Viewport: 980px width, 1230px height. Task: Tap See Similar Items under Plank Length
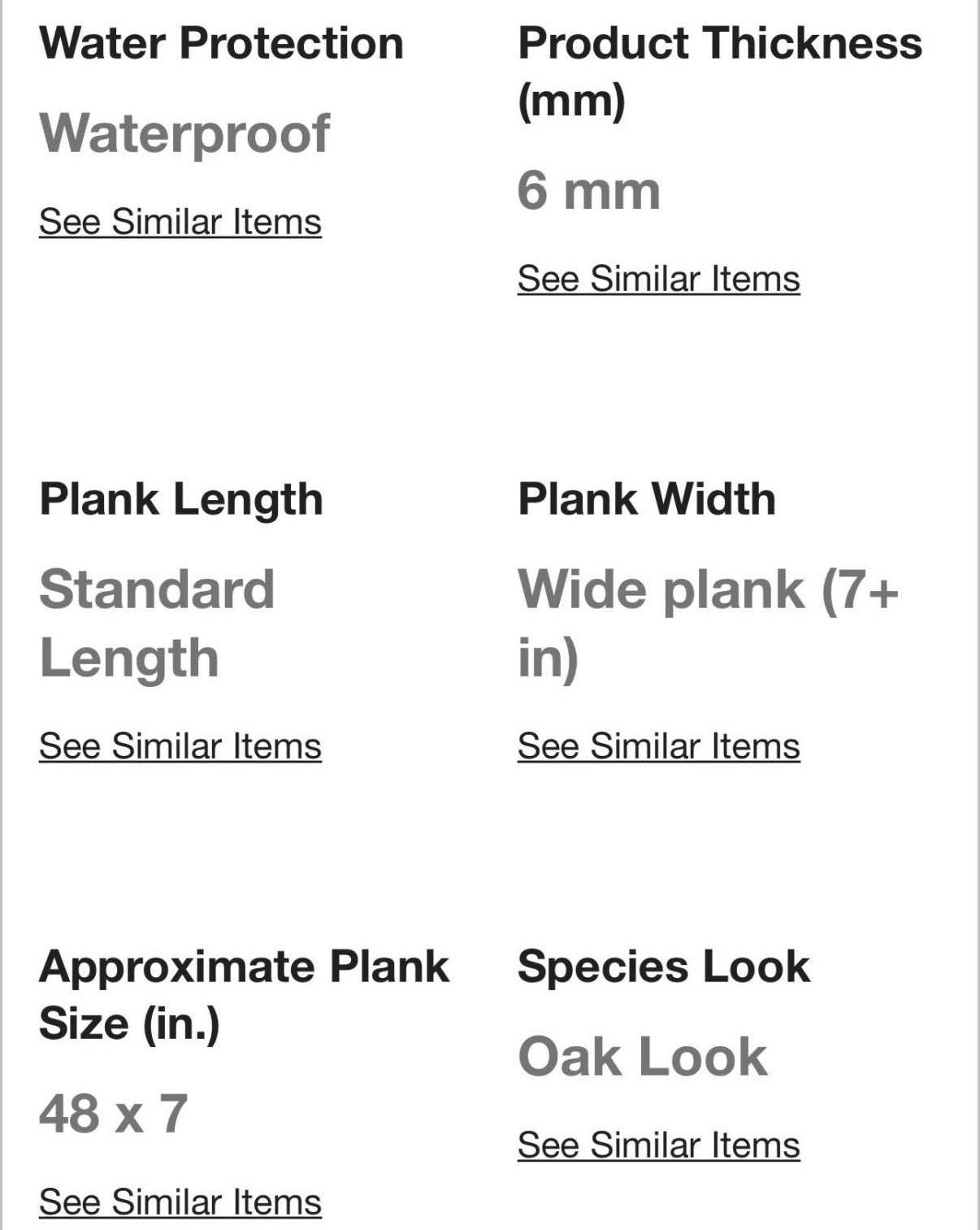click(180, 746)
